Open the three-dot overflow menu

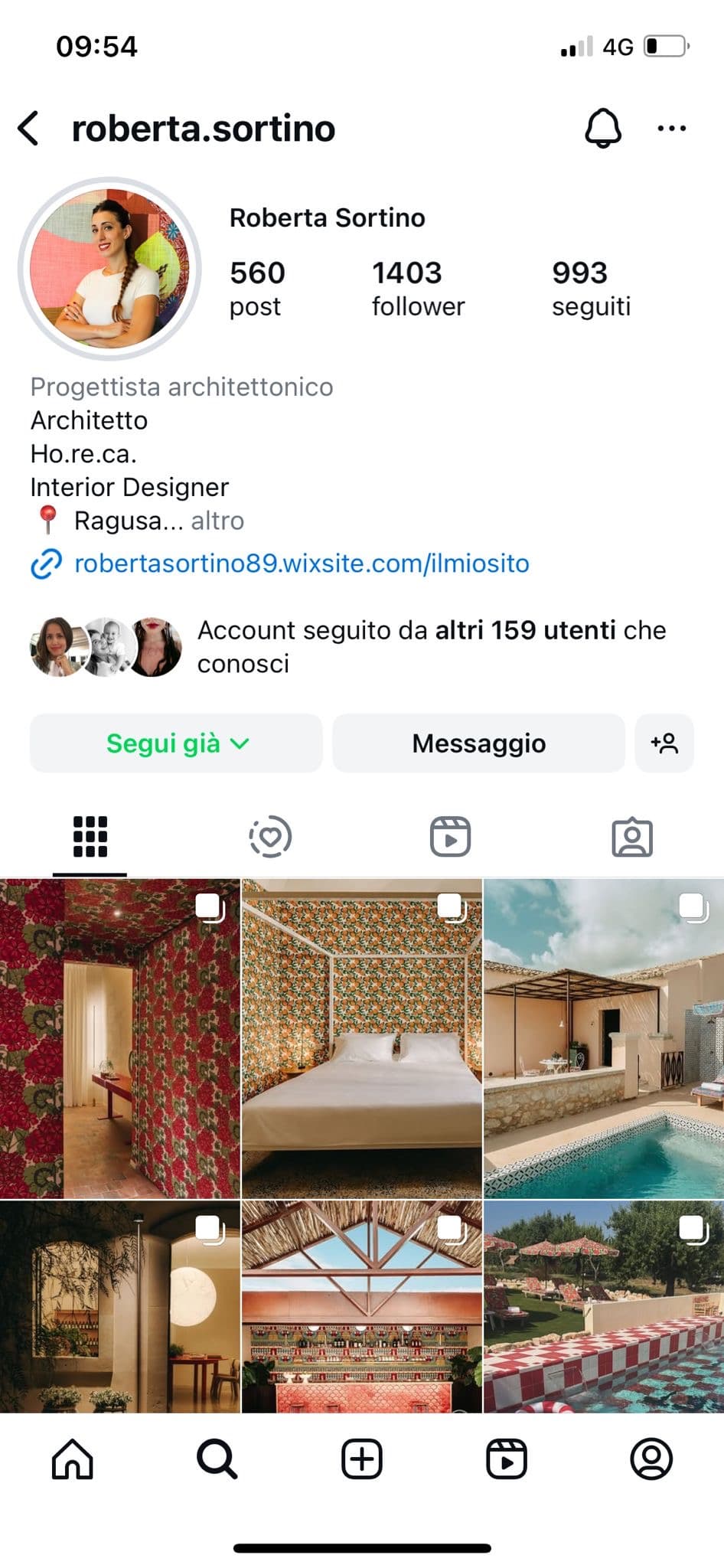[x=671, y=129]
